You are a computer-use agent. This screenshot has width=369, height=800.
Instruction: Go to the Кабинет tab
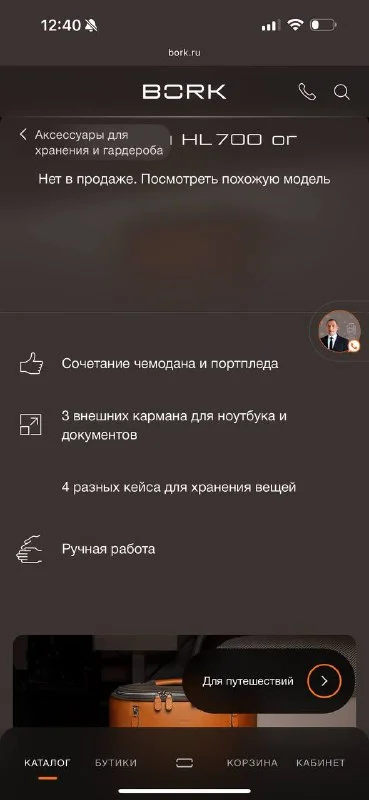(x=321, y=763)
